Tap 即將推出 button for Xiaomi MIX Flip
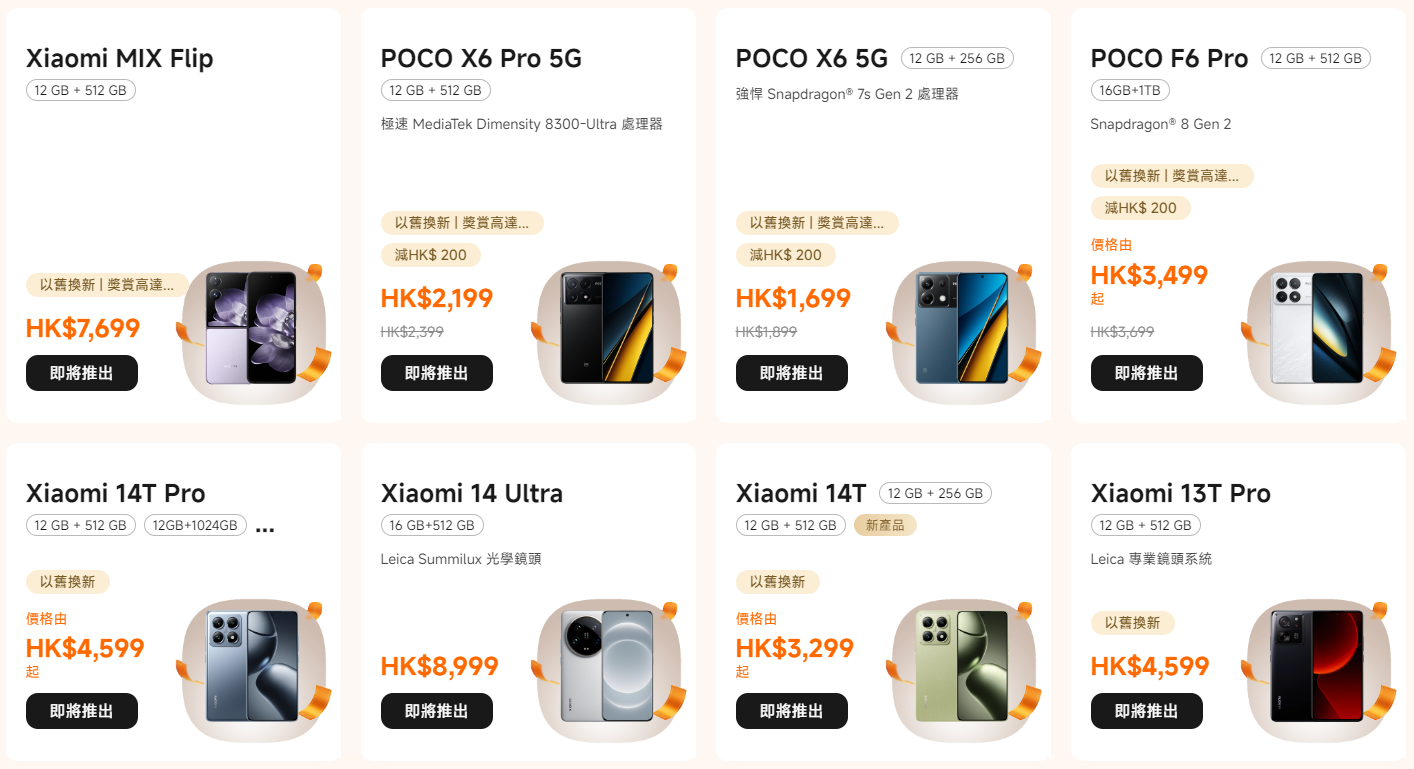The width and height of the screenshot is (1414, 769). click(81, 373)
